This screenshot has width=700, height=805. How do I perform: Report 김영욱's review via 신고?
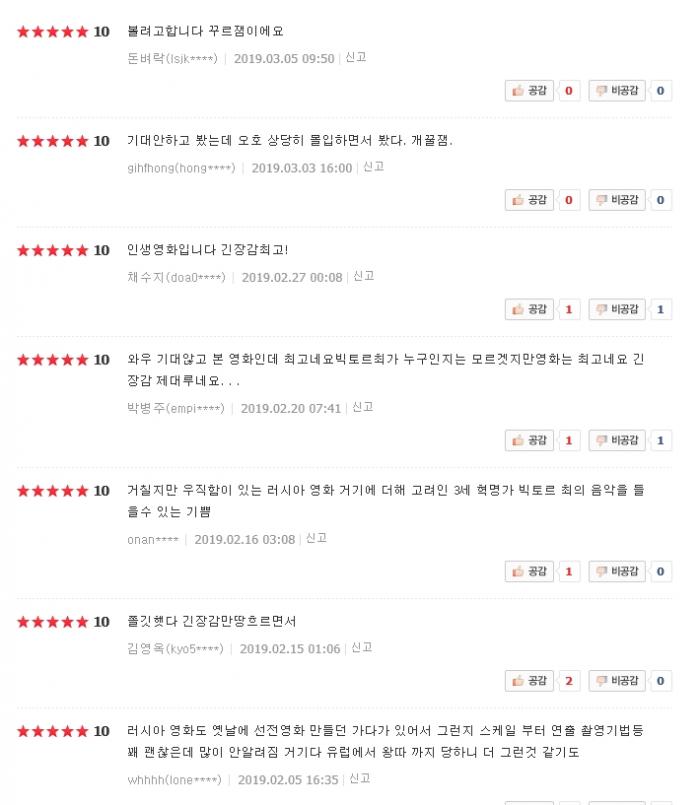pyautogui.click(x=362, y=647)
